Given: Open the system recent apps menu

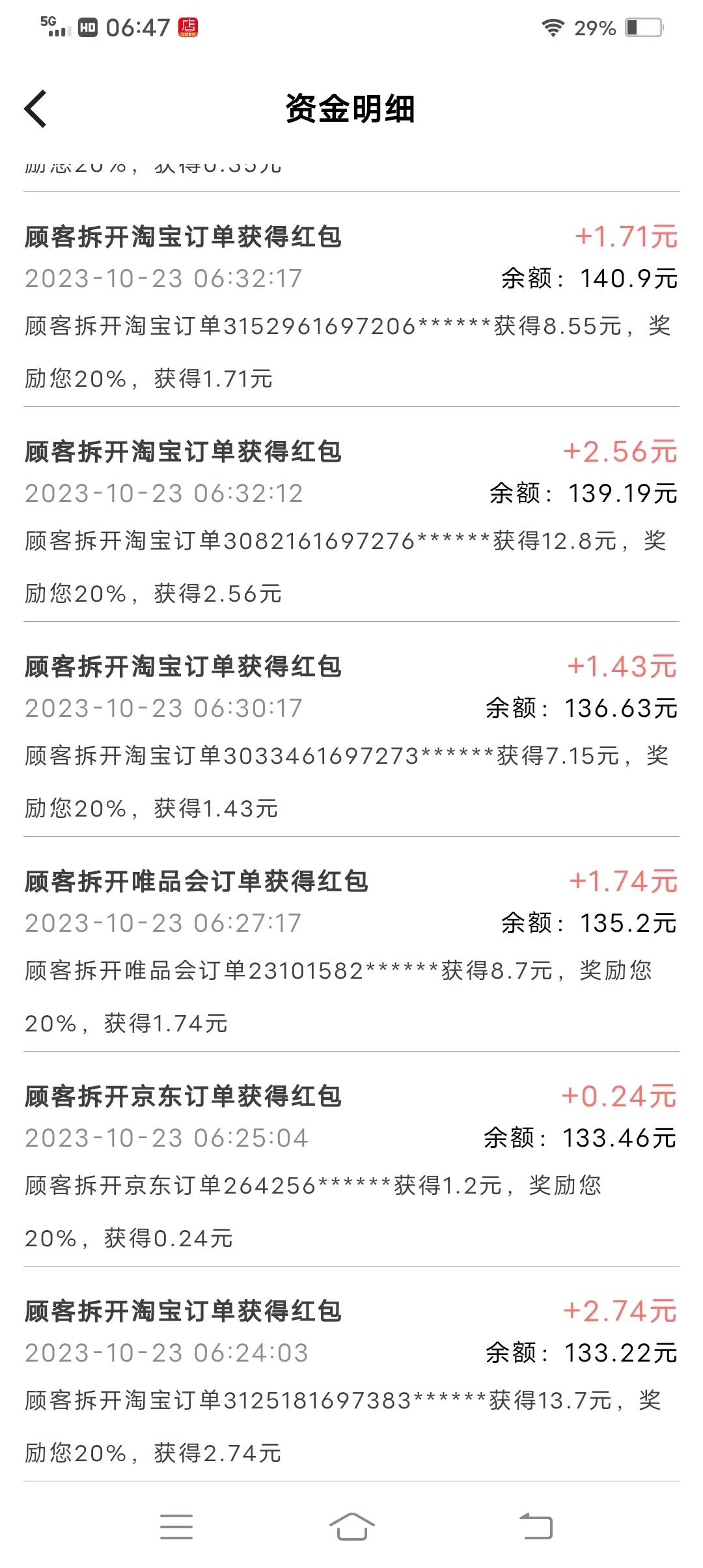Looking at the screenshot, I should [176, 1527].
